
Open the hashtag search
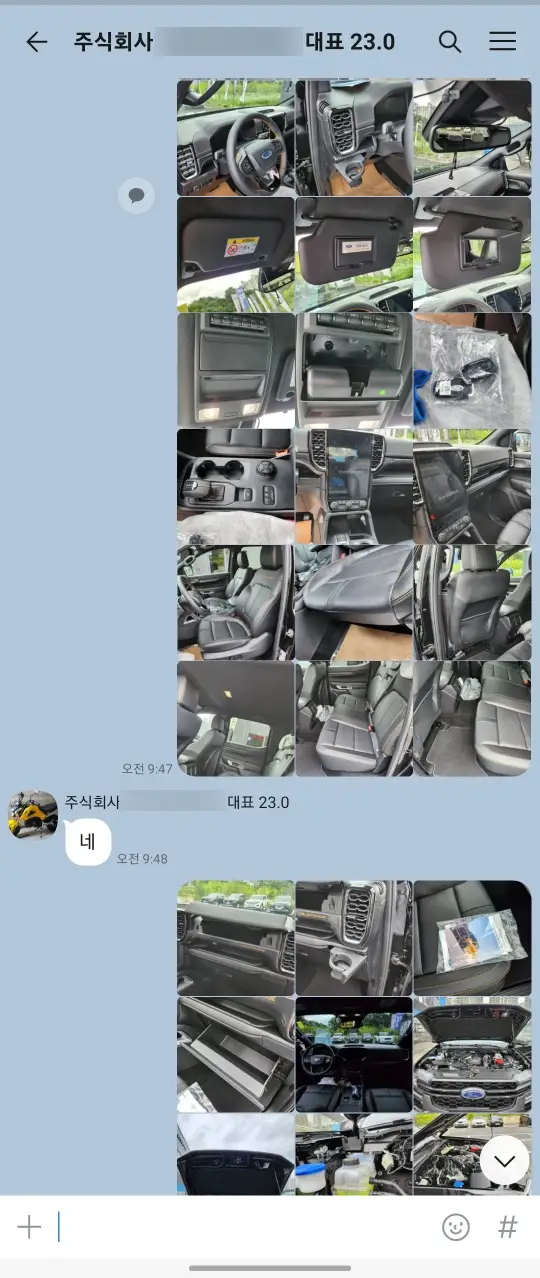click(x=508, y=1227)
